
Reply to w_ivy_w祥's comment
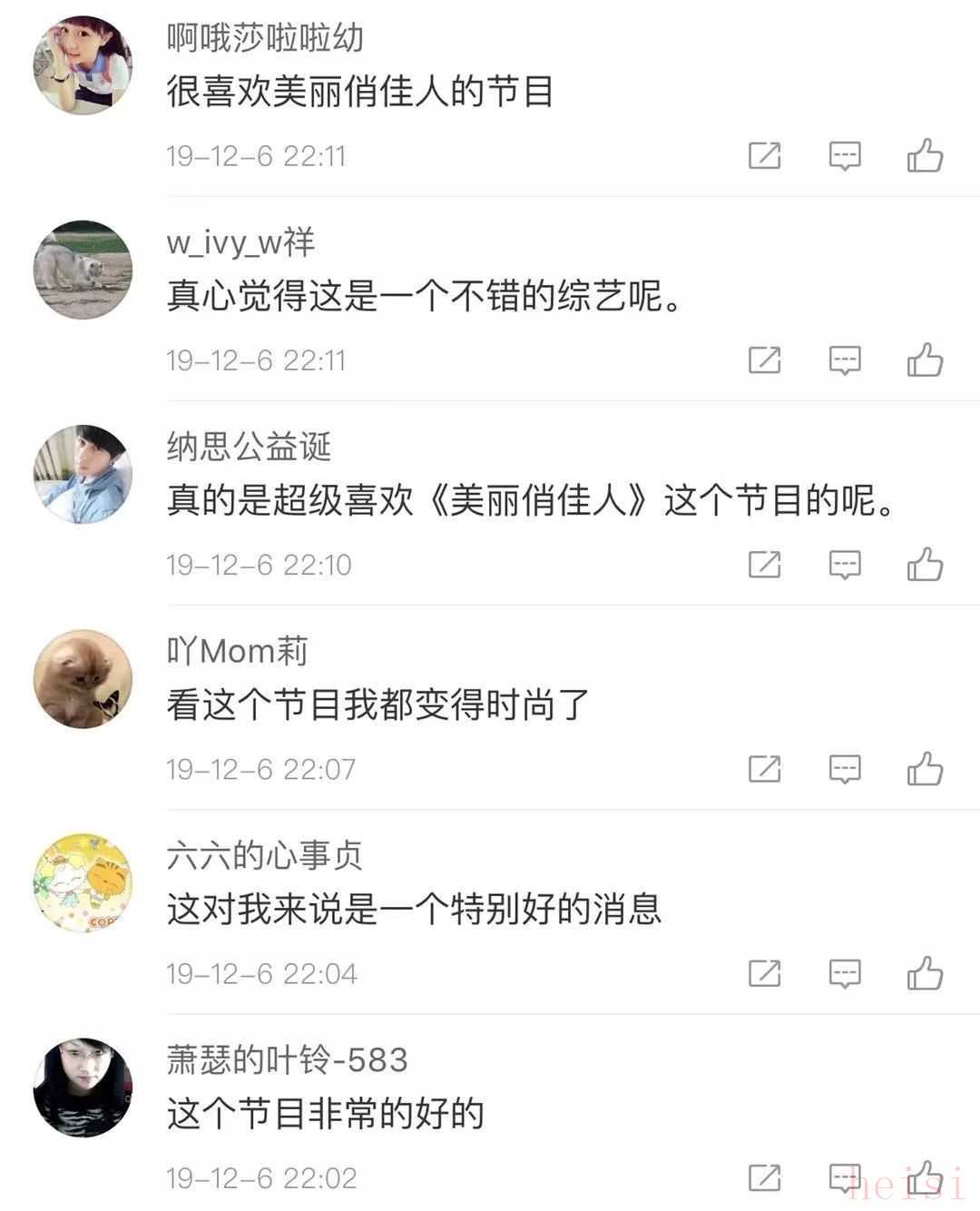pyautogui.click(x=845, y=360)
